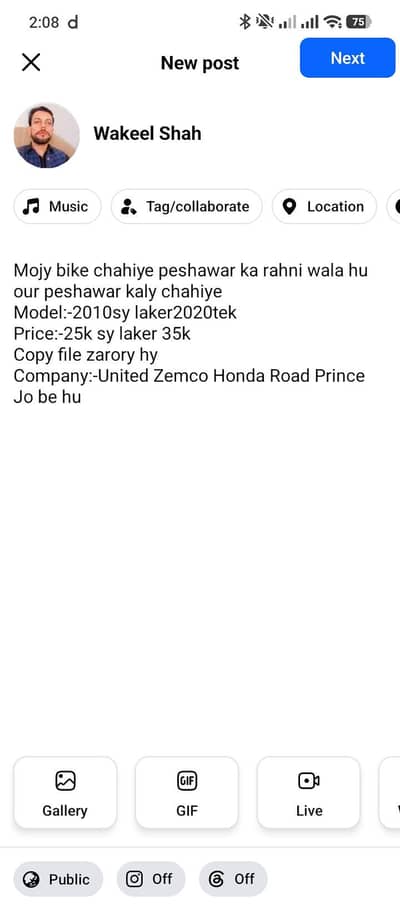Open Tag/collaborate option
The image size is (400, 910).
pyautogui.click(x=186, y=207)
